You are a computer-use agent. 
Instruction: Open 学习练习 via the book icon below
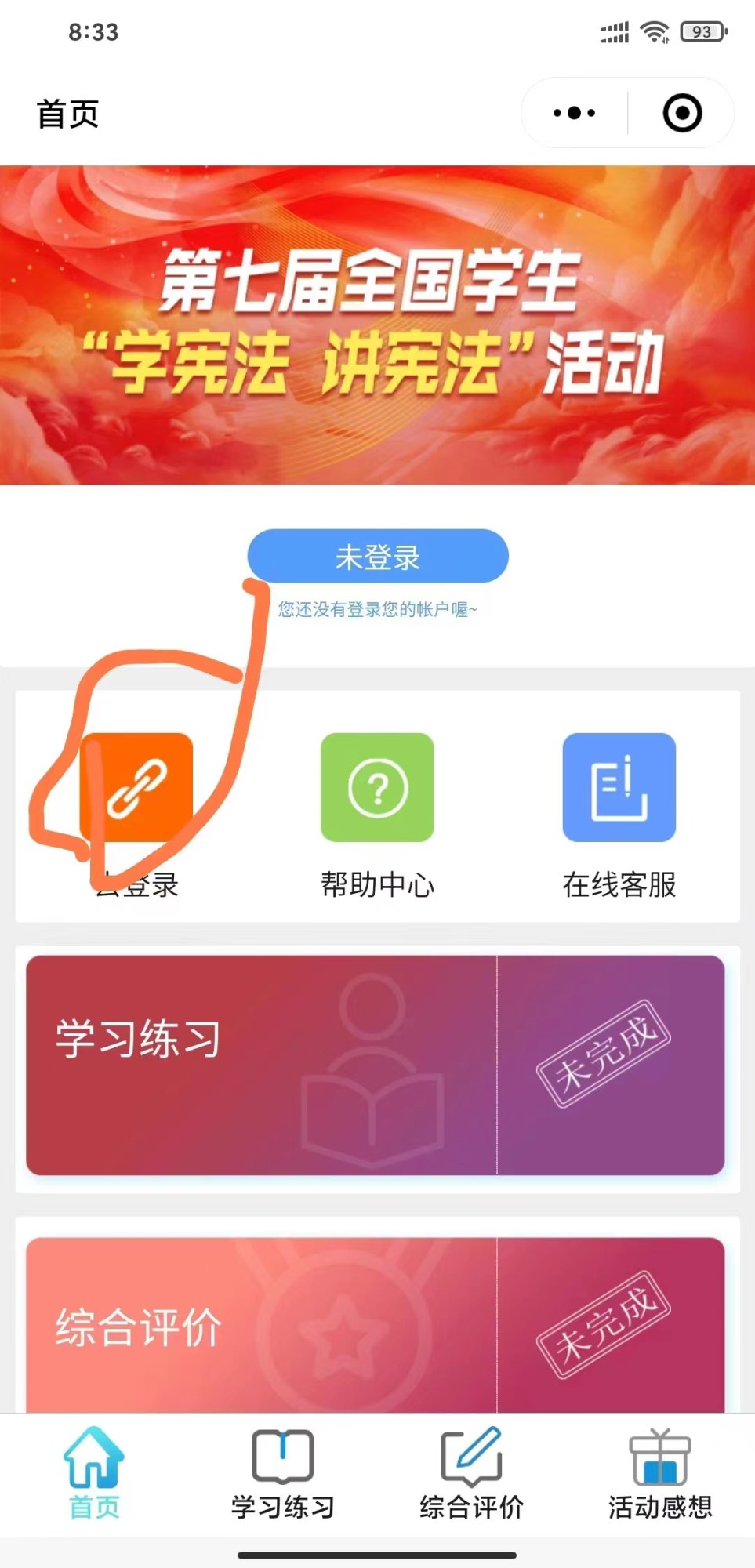[x=282, y=1466]
